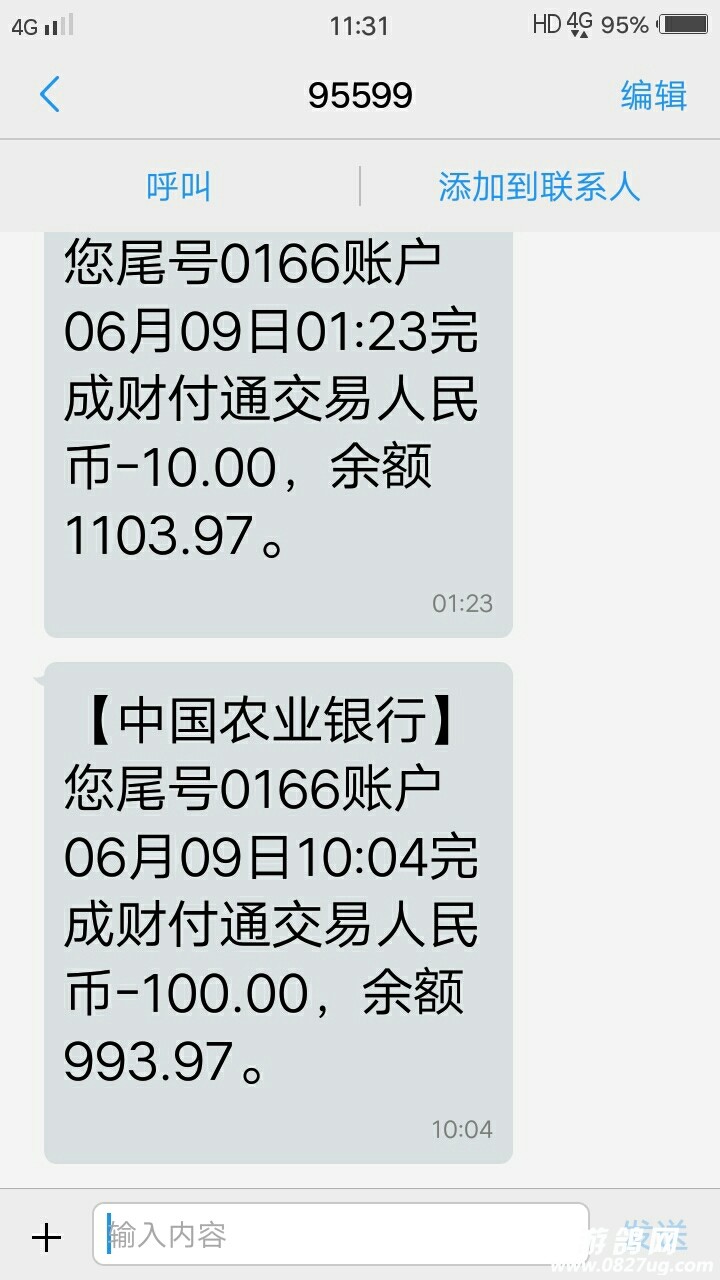Viewport: 720px width, 1280px height.
Task: Open the plus attachment menu
Action: point(46,1238)
